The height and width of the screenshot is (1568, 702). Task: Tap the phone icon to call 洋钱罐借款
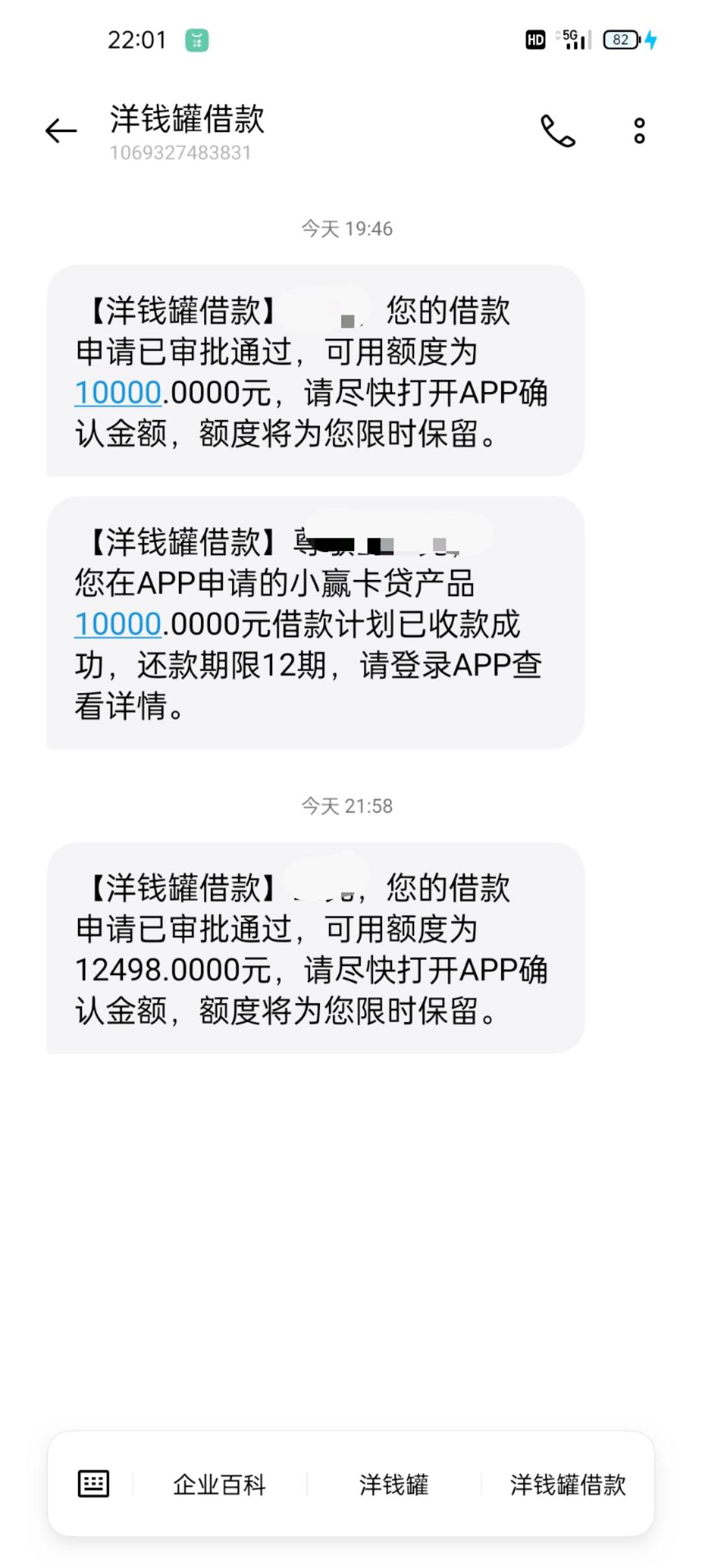click(x=558, y=132)
